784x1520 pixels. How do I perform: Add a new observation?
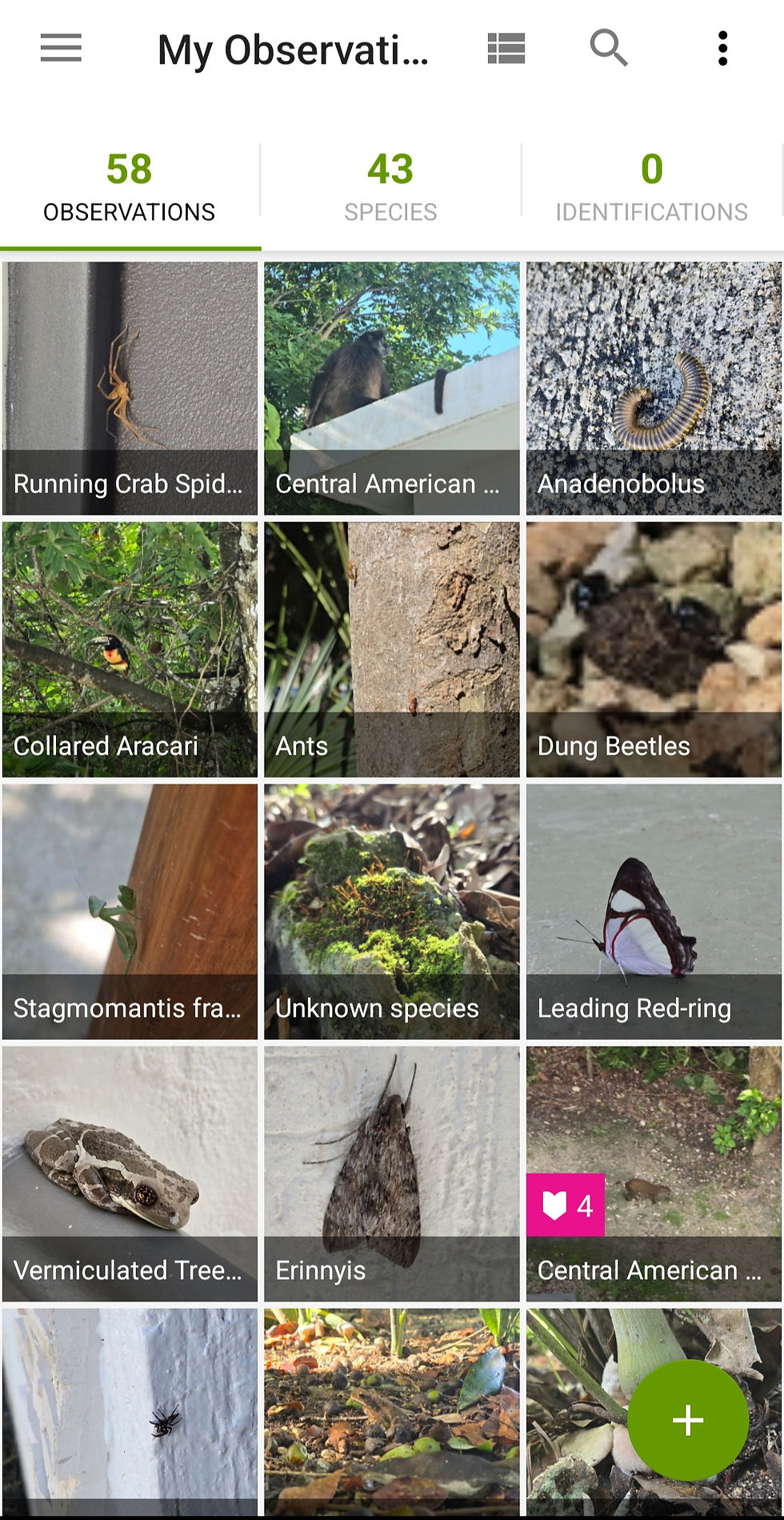[687, 1420]
